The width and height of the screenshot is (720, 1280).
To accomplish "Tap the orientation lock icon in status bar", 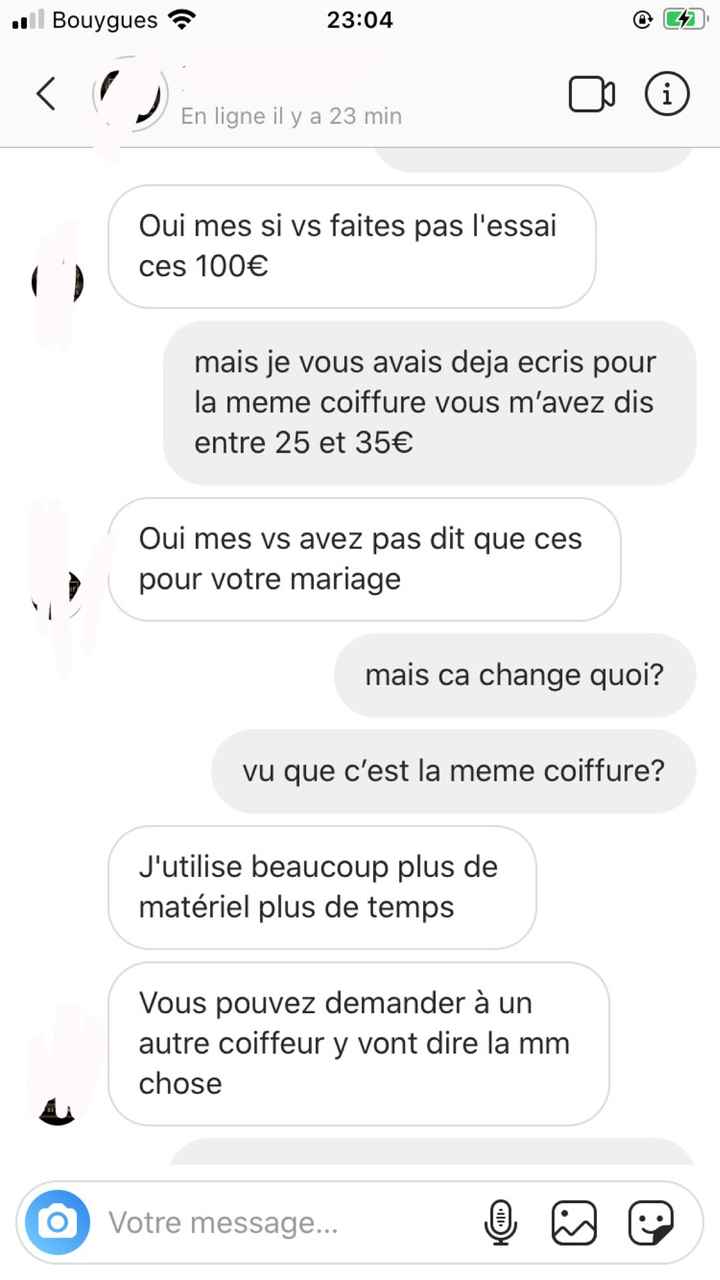I will pyautogui.click(x=643, y=17).
